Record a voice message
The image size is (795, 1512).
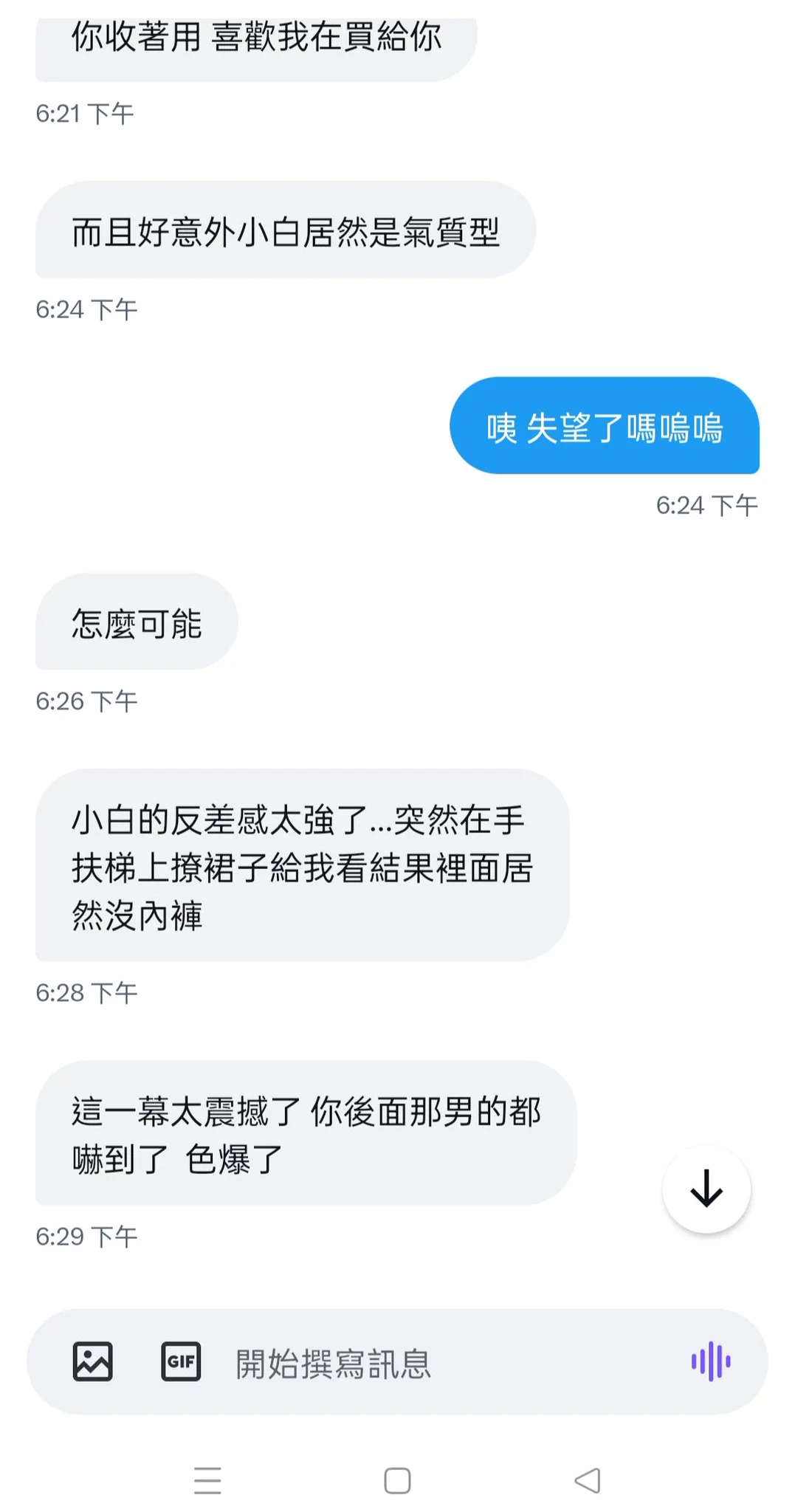pos(711,1361)
